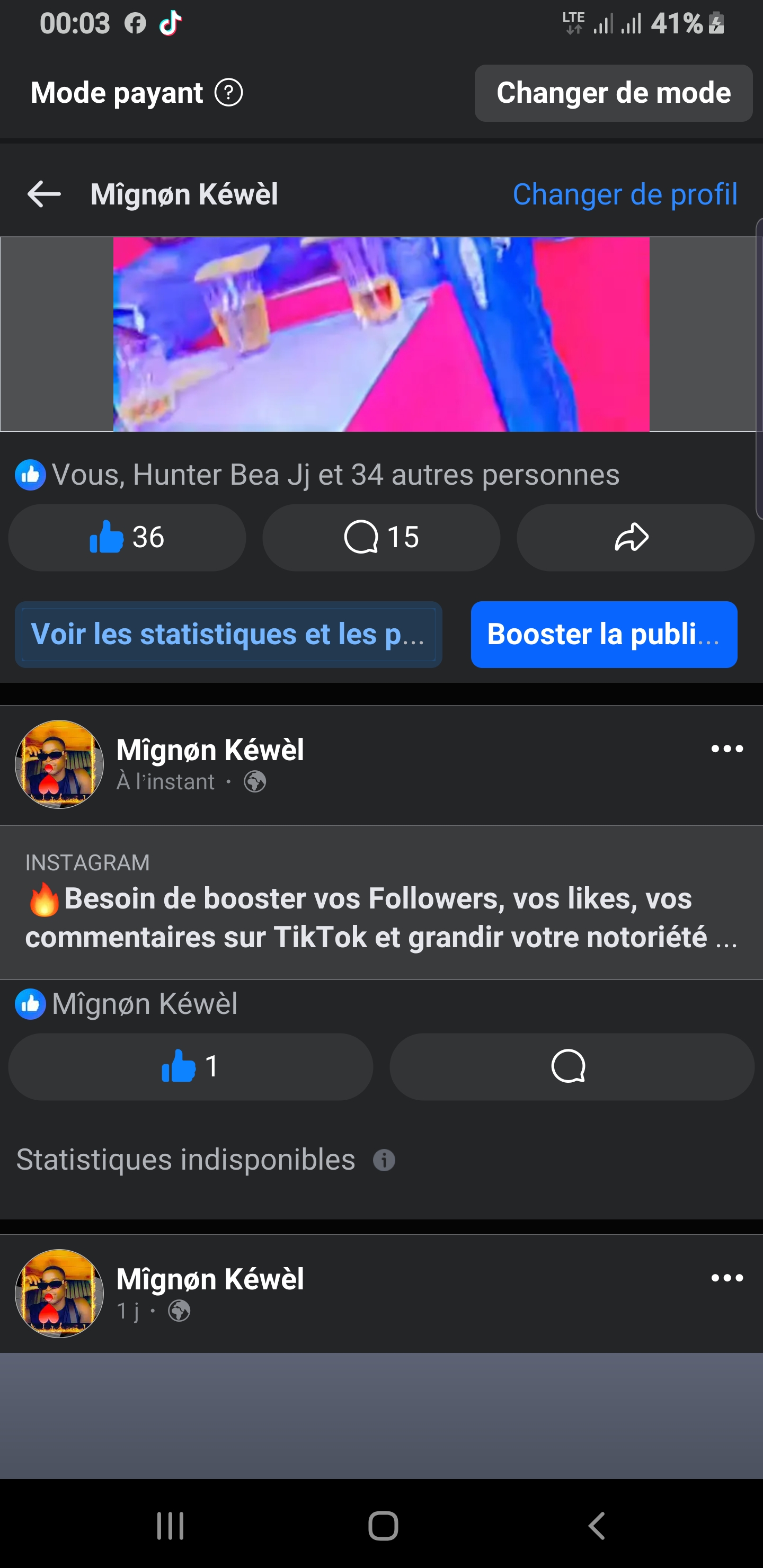Viewport: 763px width, 1568px height.
Task: Open the overflow menu on the 1 j post
Action: click(x=726, y=1278)
